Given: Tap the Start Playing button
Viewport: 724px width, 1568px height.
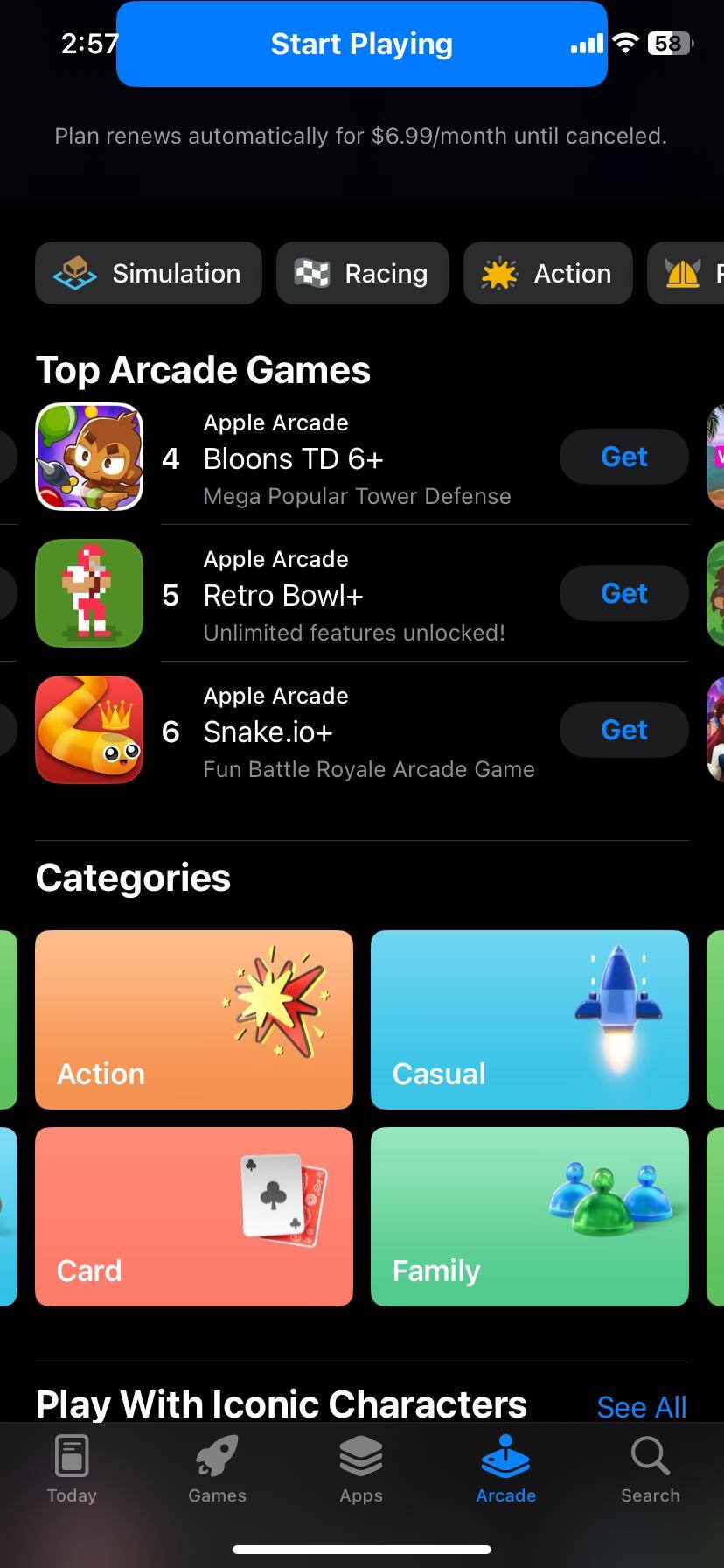Looking at the screenshot, I should (361, 44).
